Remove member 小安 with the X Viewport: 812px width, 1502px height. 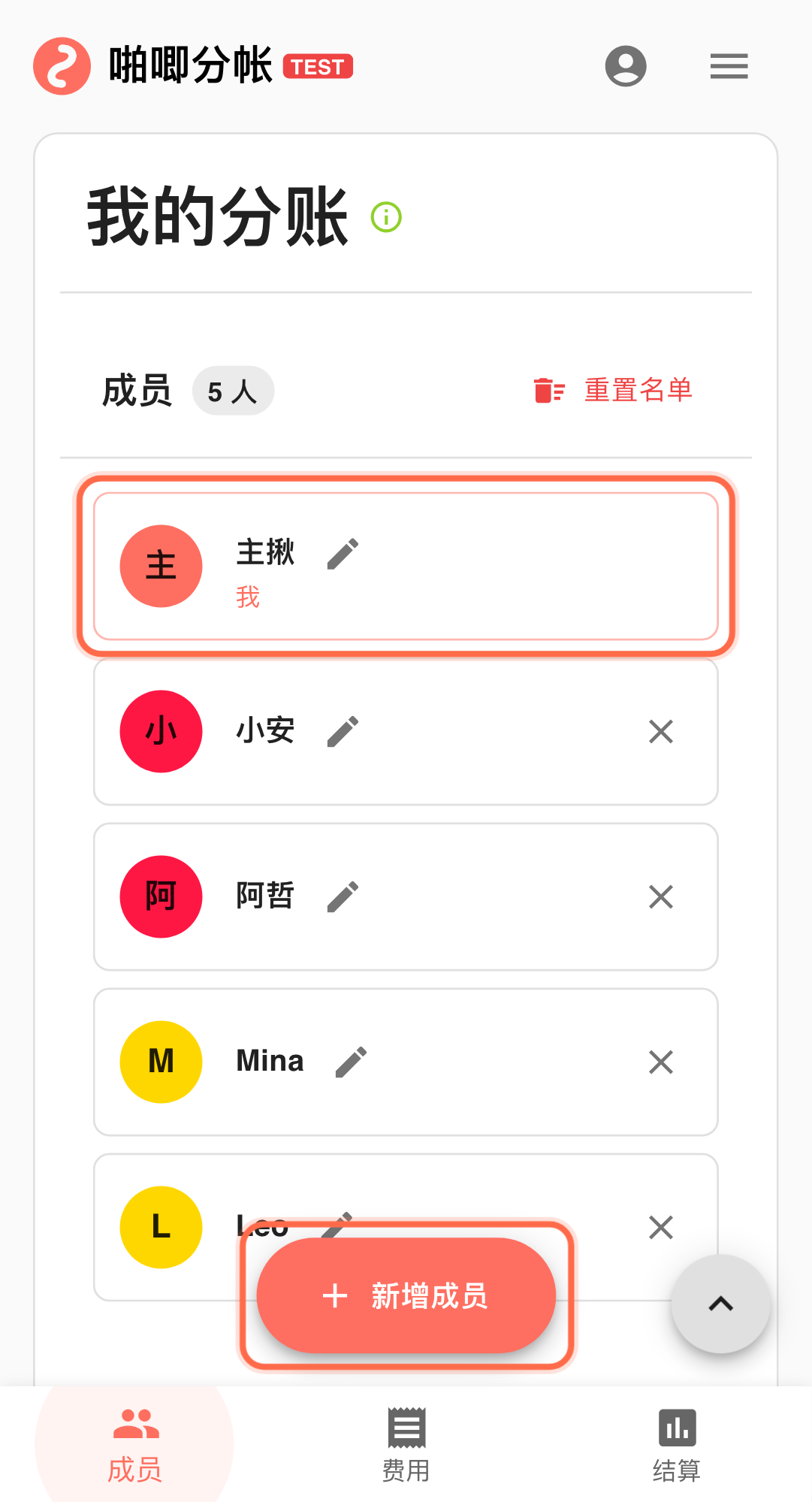point(660,731)
